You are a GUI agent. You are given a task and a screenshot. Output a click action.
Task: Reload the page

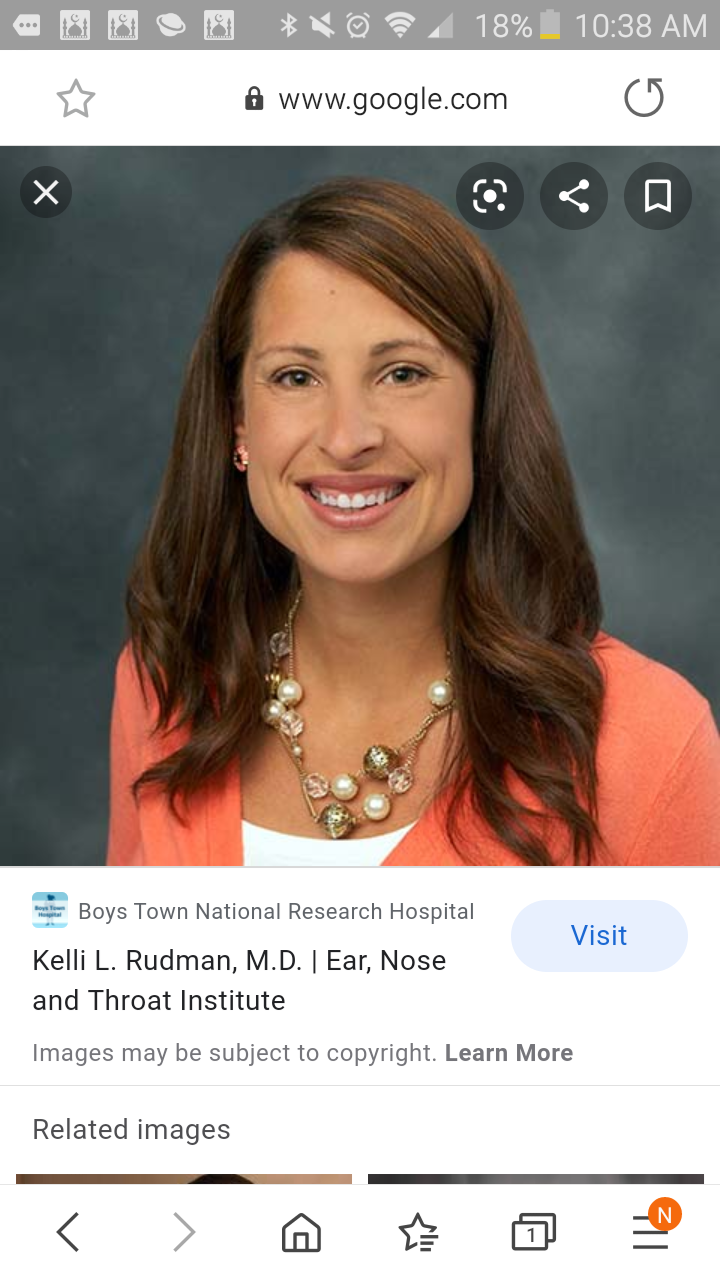click(643, 98)
